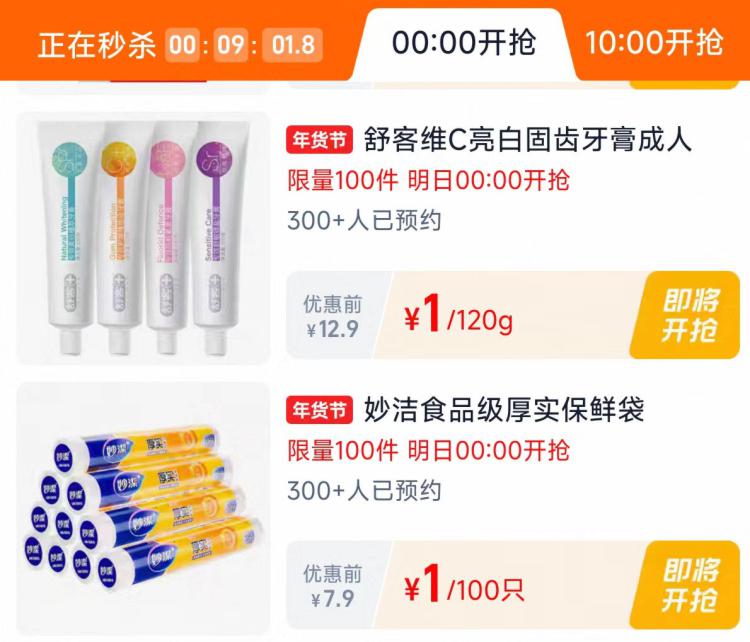Switch to the 正在秒杀 tab

click(180, 45)
